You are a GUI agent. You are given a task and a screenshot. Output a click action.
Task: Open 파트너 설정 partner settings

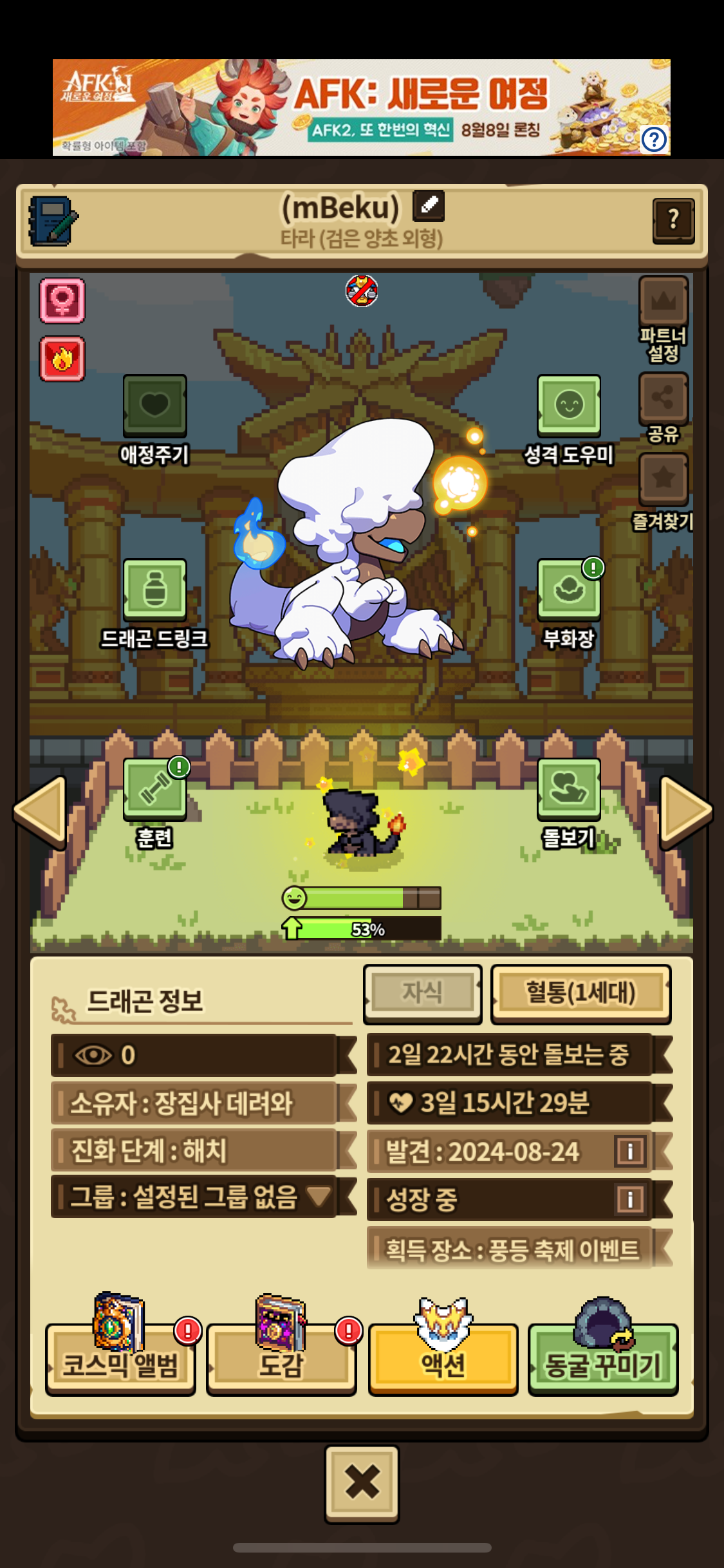point(664,303)
